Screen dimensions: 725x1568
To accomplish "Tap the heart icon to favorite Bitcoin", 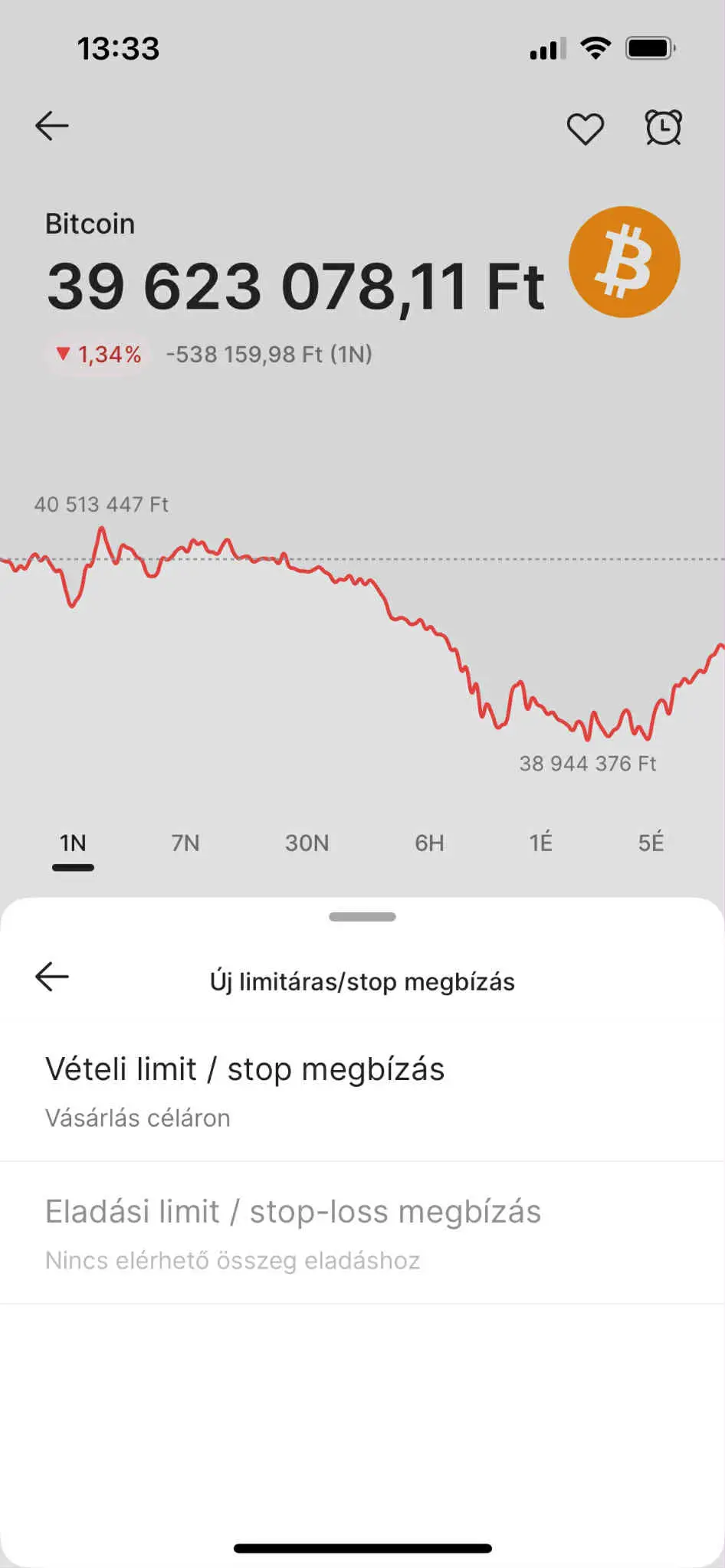I will (x=586, y=127).
